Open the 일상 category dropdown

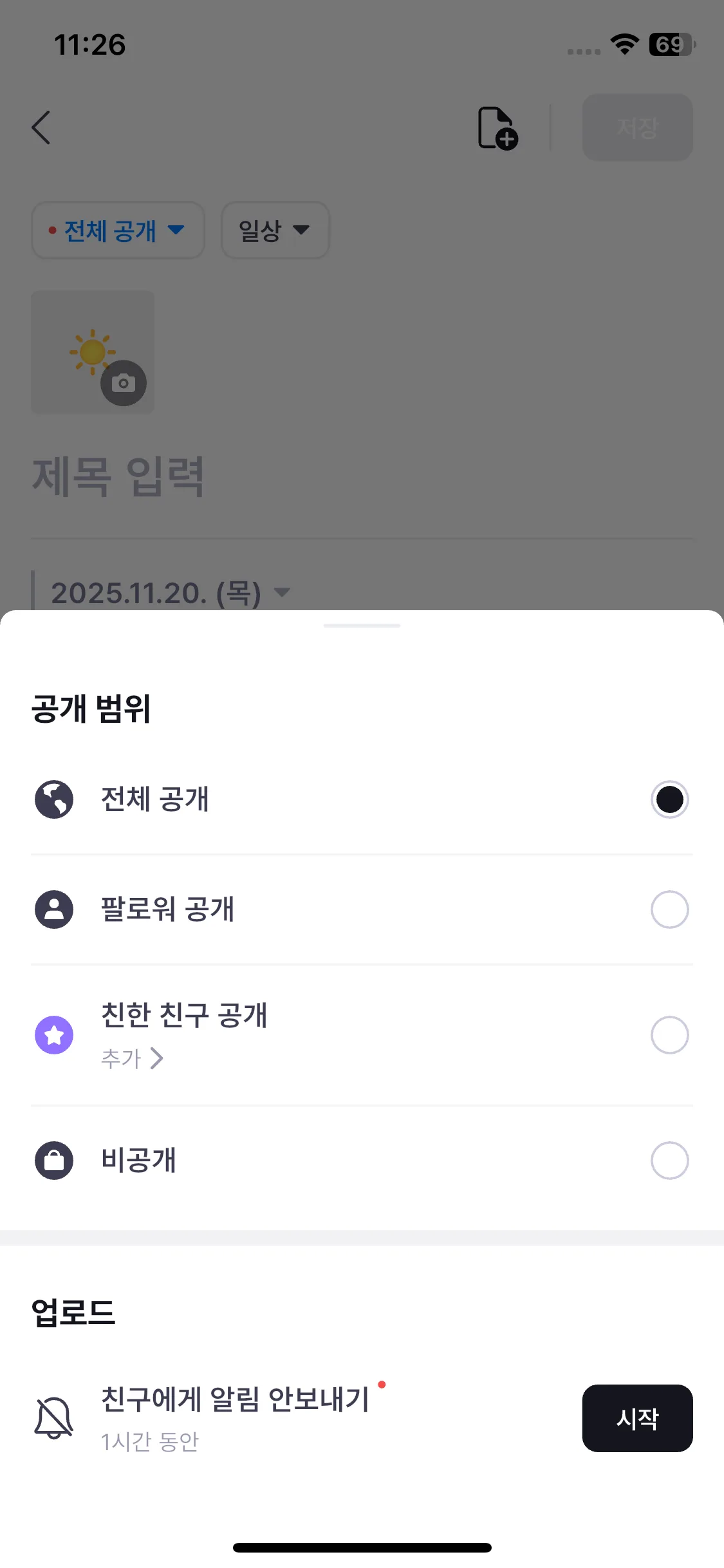pos(274,230)
